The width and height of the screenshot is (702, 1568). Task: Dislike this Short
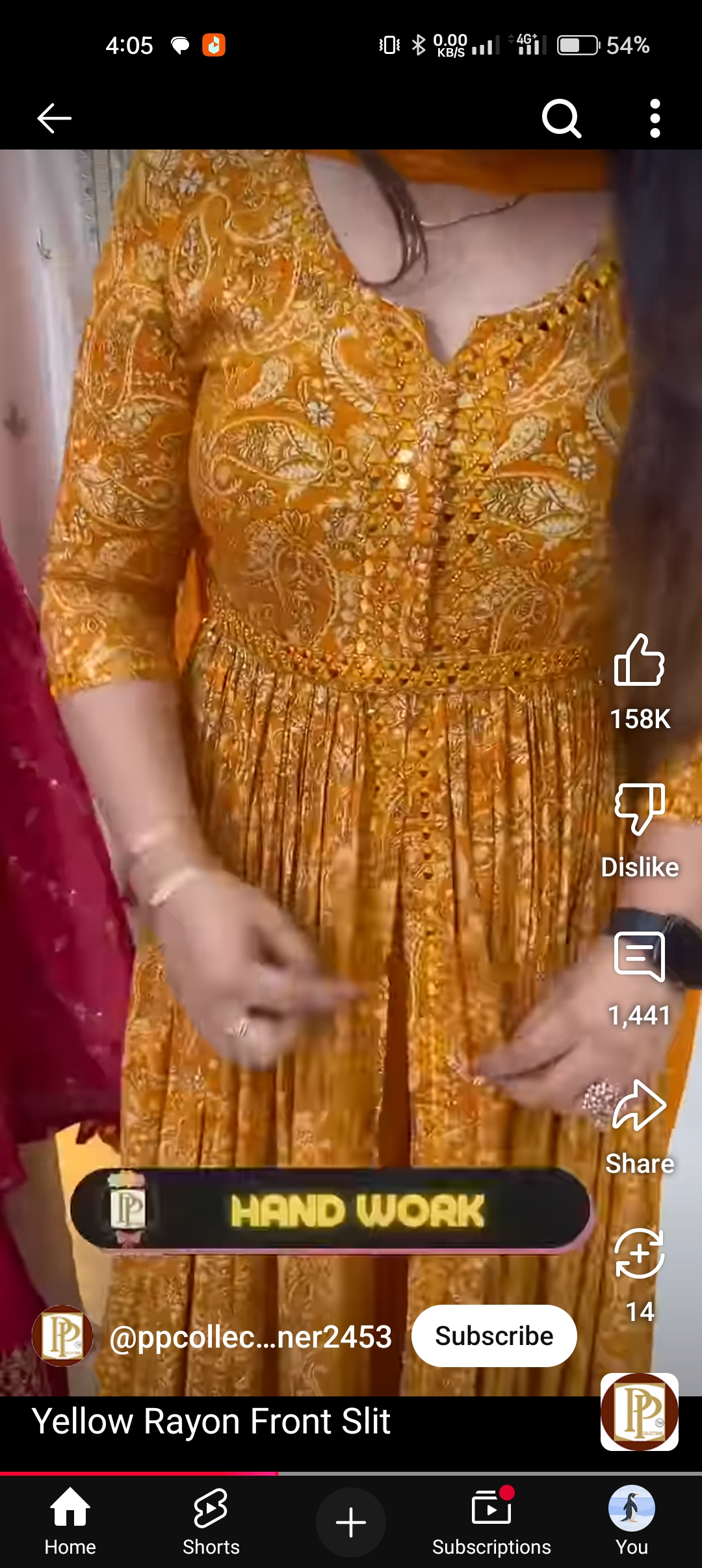[x=640, y=810]
